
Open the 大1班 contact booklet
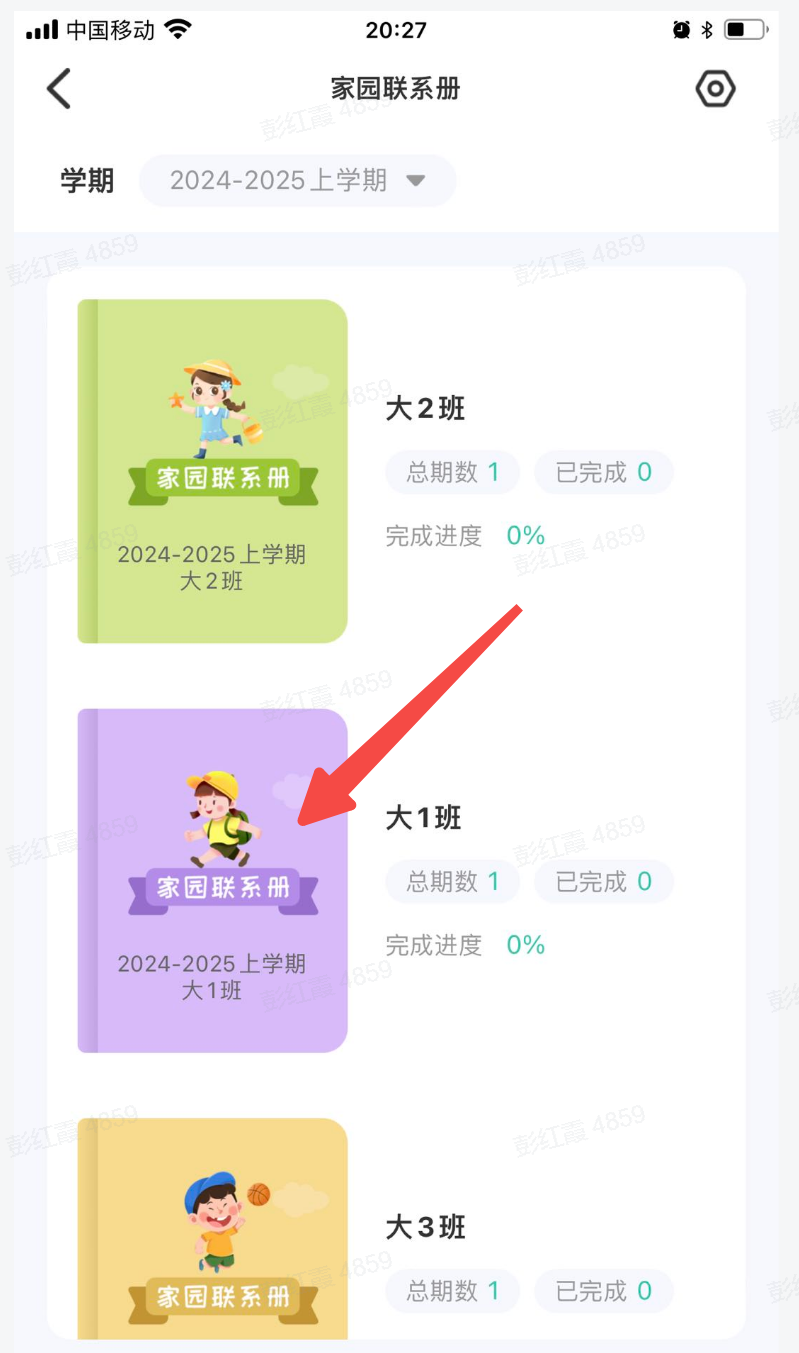coord(212,880)
